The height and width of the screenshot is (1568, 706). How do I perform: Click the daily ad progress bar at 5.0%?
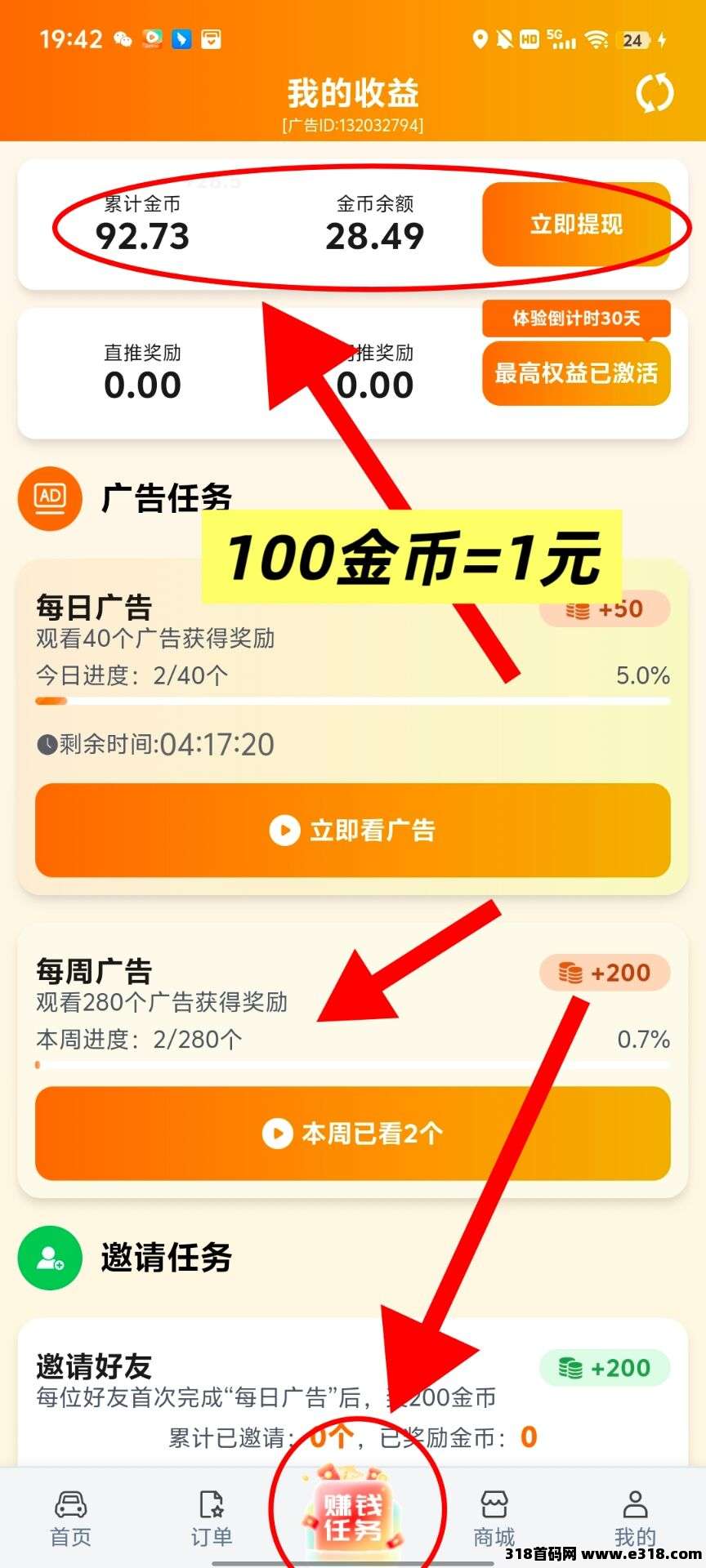351,701
